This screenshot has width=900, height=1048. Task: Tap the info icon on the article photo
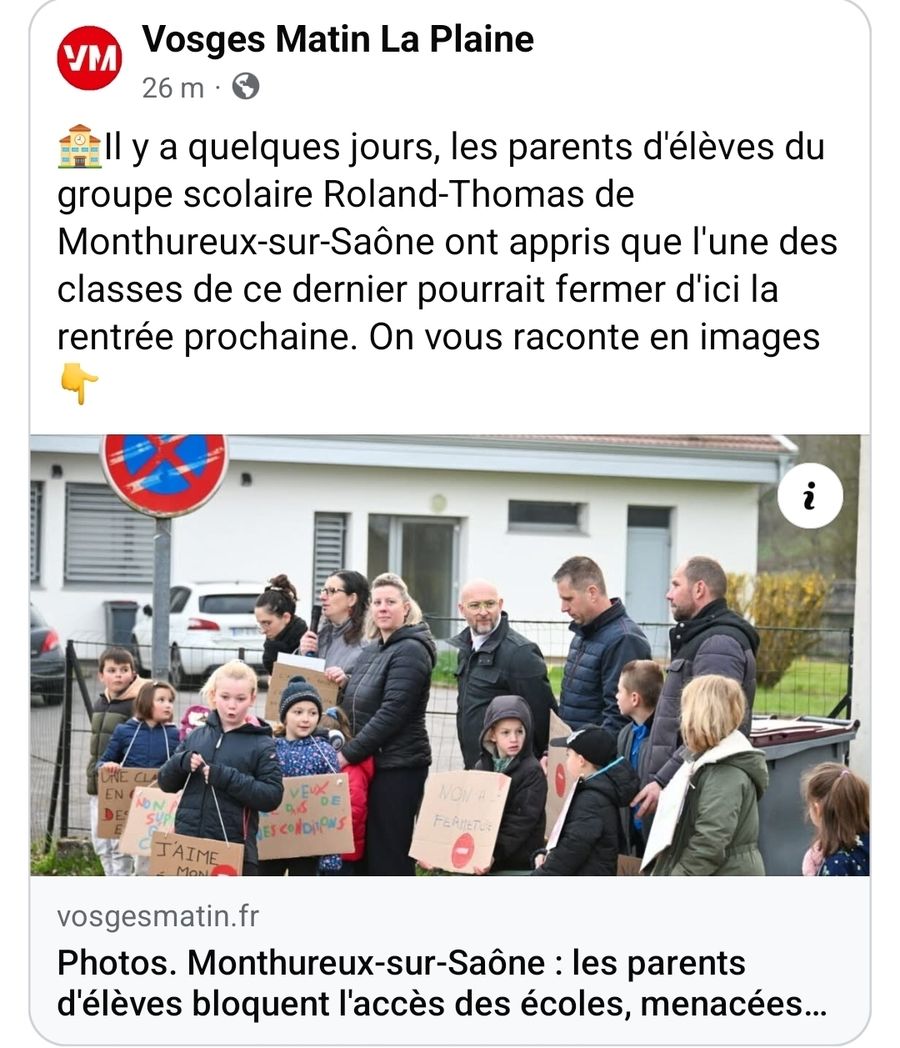click(810, 495)
